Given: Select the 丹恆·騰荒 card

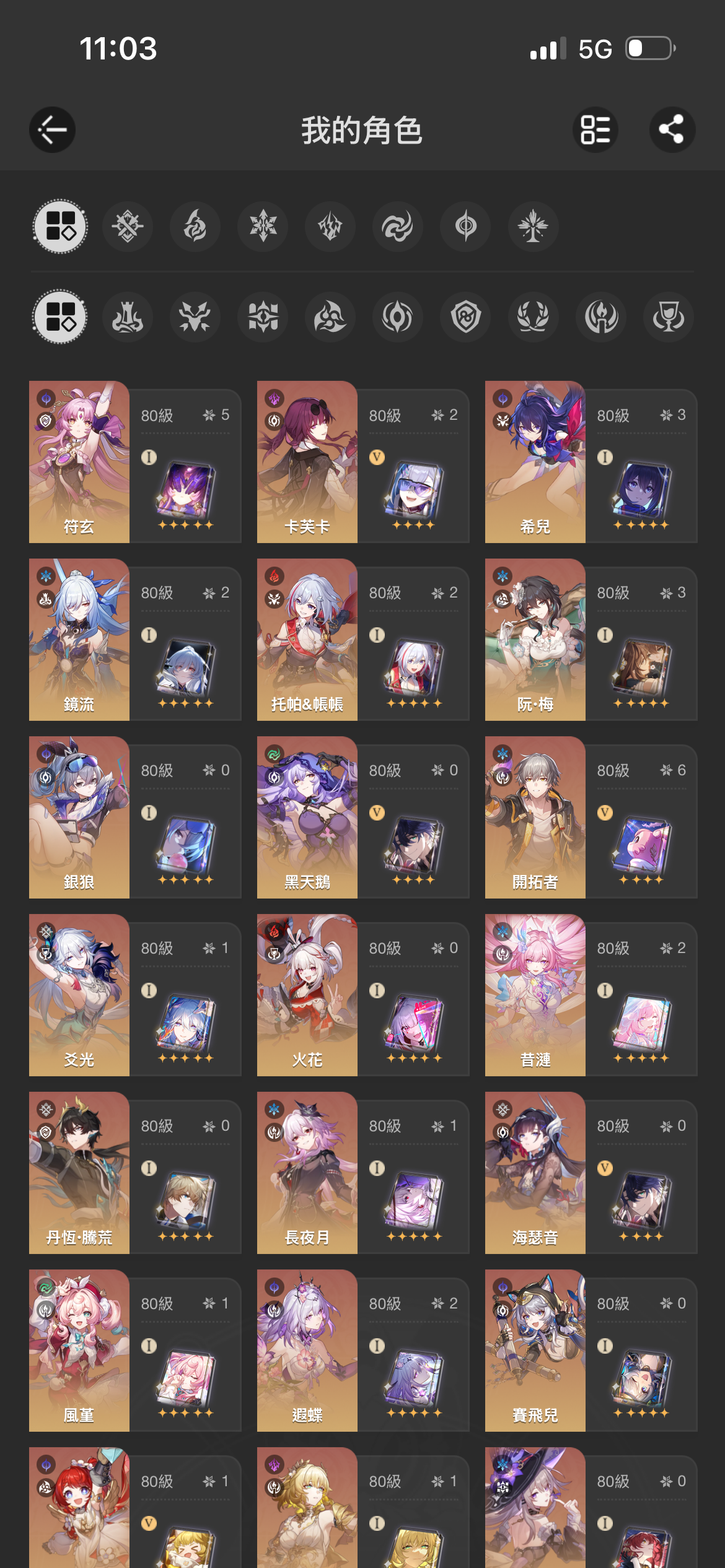Looking at the screenshot, I should [134, 1173].
